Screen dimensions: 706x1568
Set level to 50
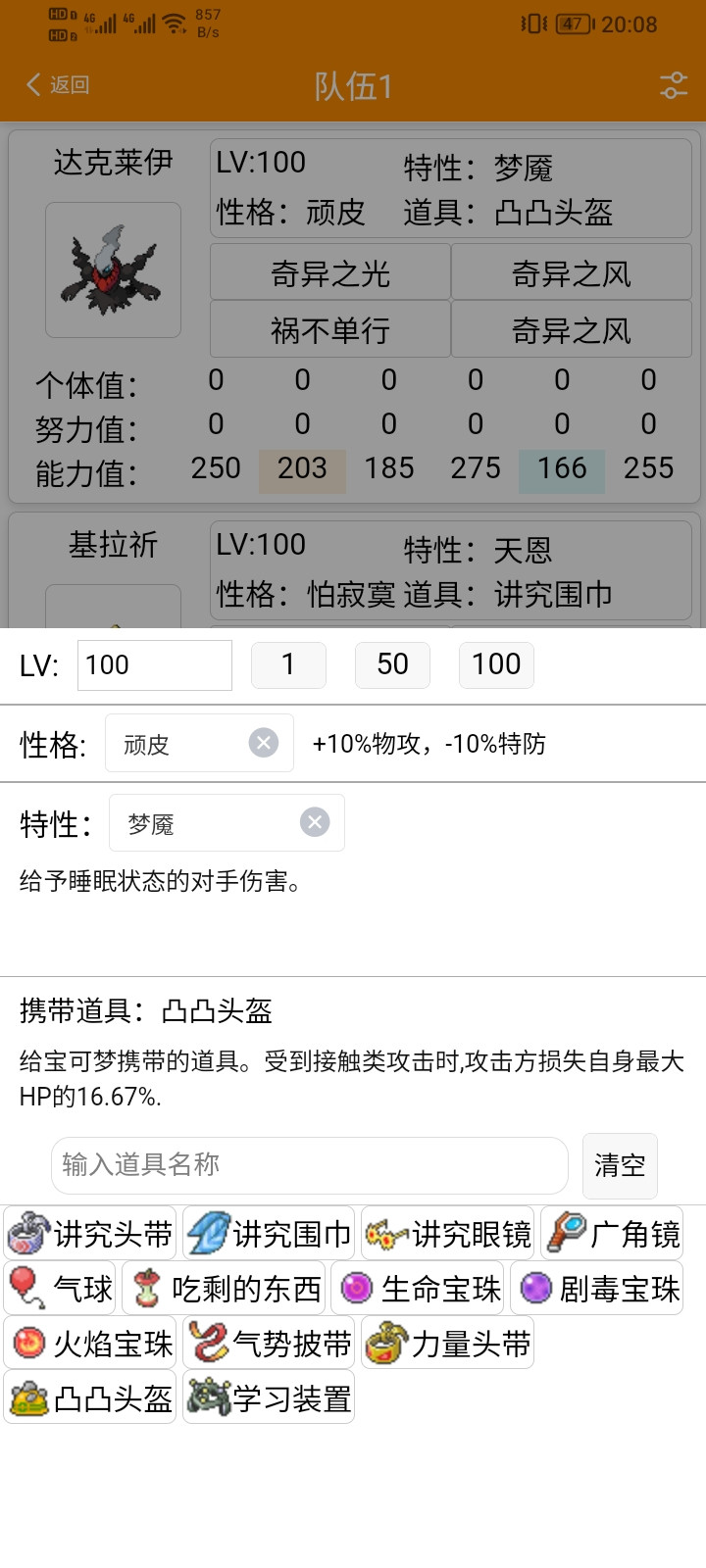pos(392,665)
